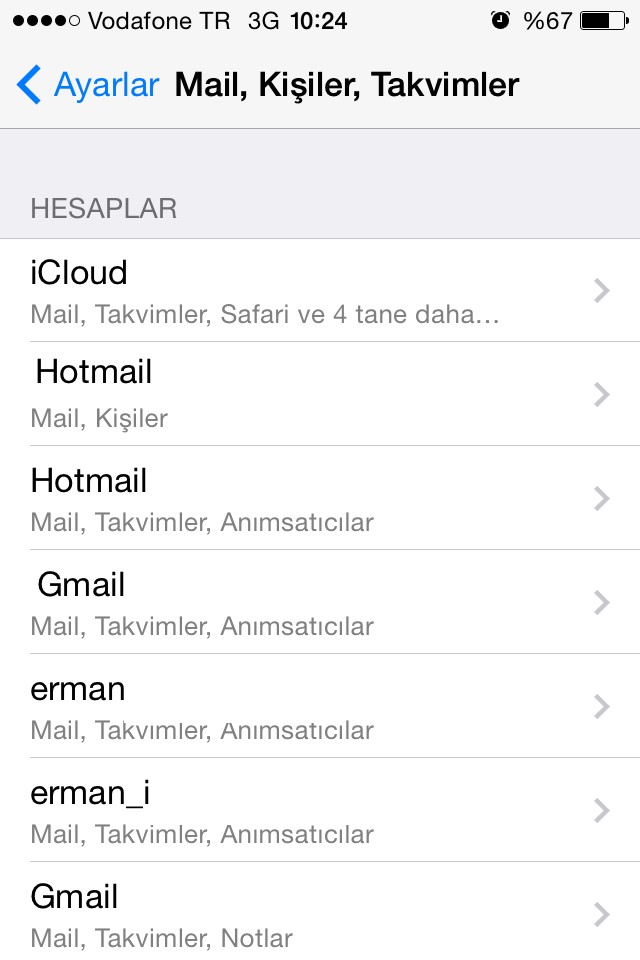The image size is (640, 960).
Task: Go back to Ayarlar
Action: tap(88, 85)
